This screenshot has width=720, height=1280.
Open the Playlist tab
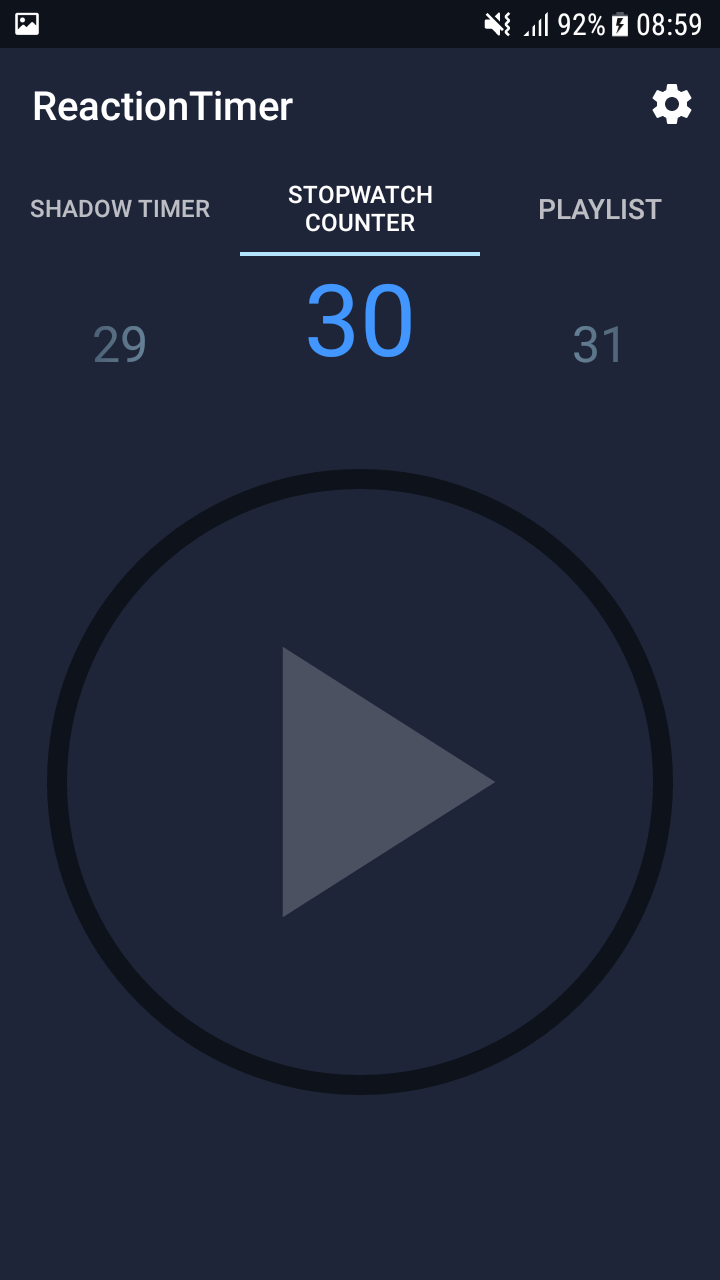pyautogui.click(x=599, y=209)
